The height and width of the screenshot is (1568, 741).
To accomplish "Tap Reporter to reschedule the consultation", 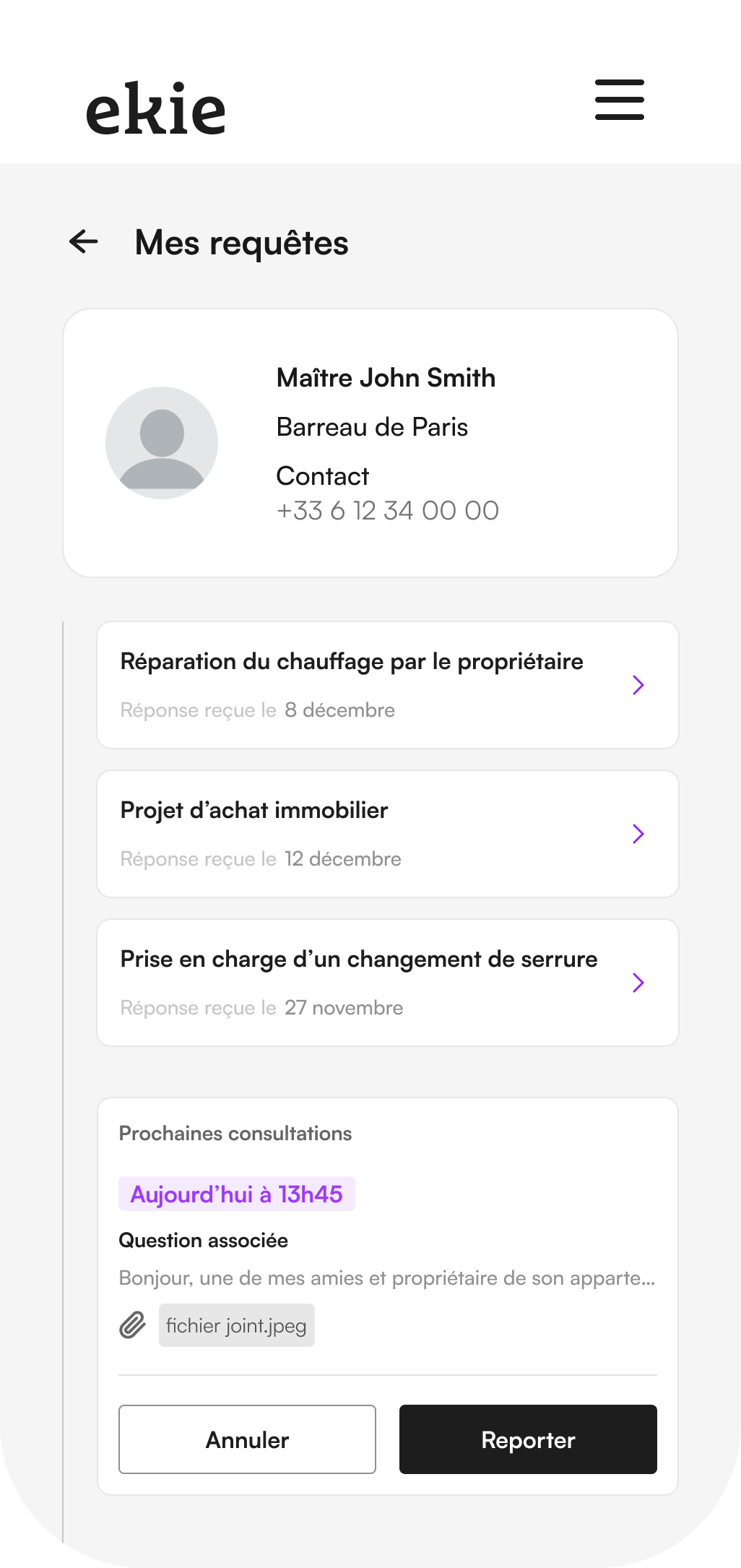I will point(528,1439).
